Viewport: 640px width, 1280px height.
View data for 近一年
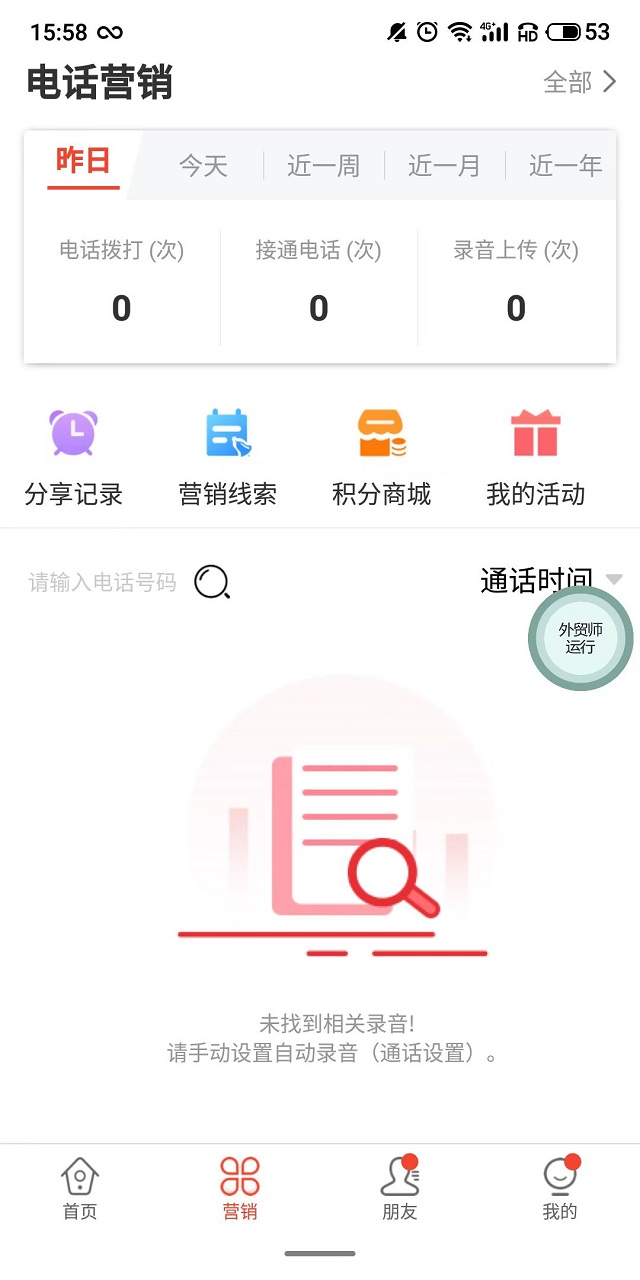click(x=565, y=165)
